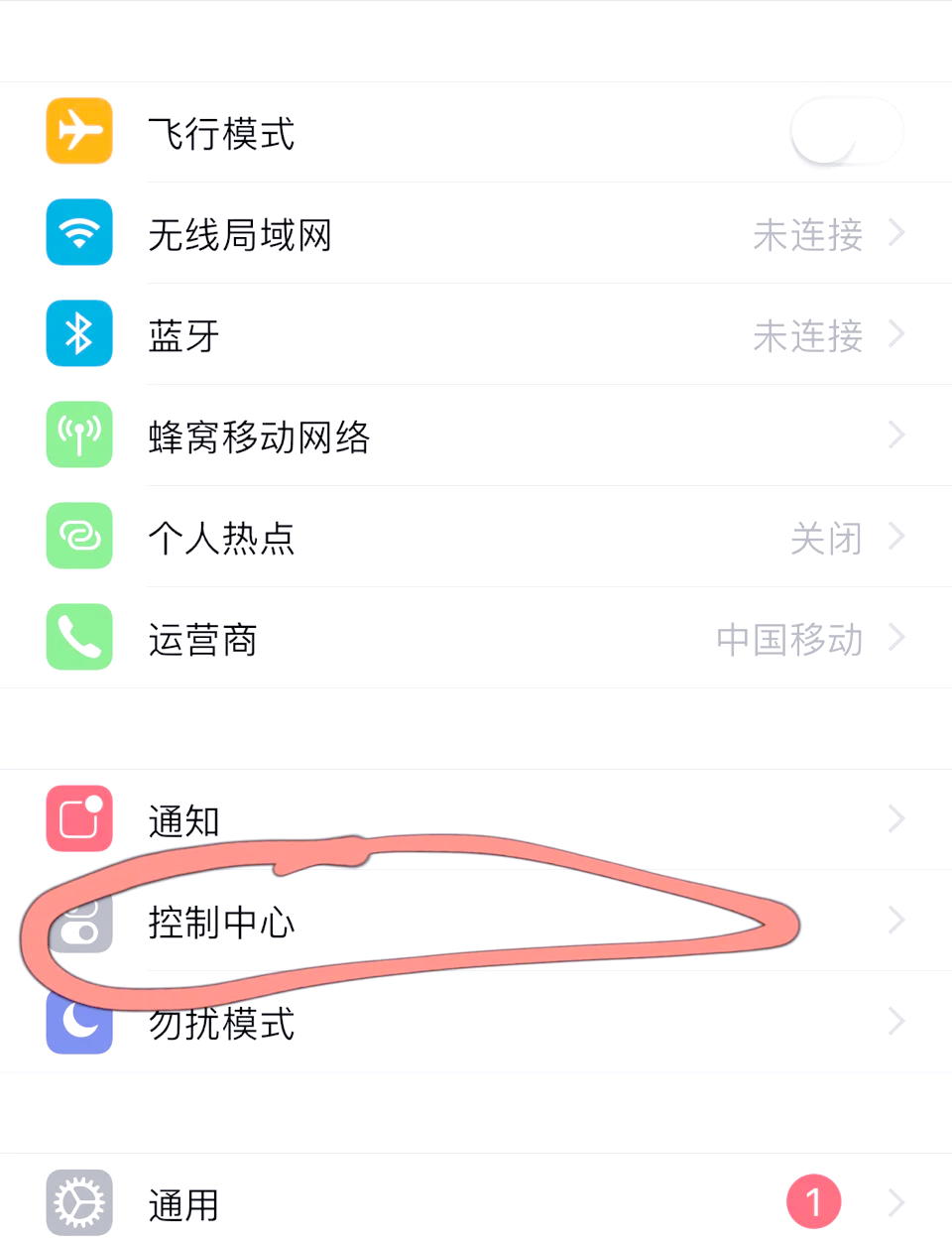This screenshot has width=952, height=1240.
Task: Tap the personal hotspot (个人热点) icon
Action: click(x=79, y=536)
